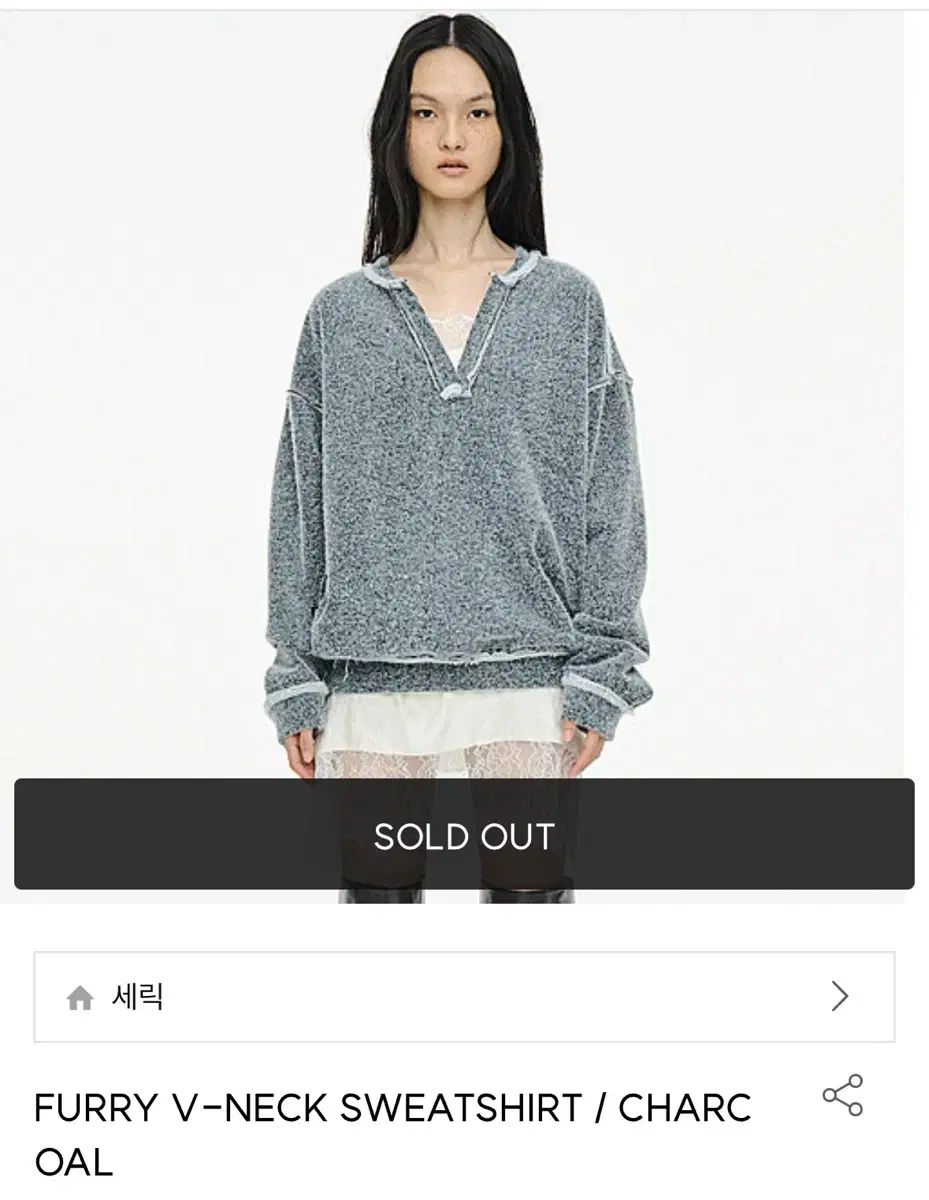This screenshot has height=1200, width=929.
Task: Tap the SOLD OUT button
Action: (464, 835)
